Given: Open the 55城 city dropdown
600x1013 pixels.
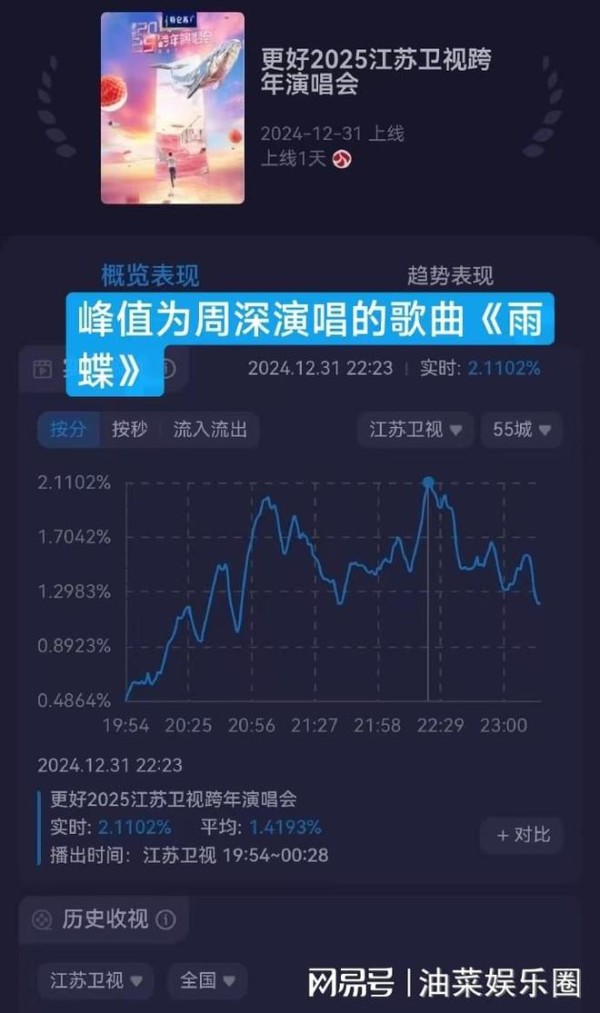Looking at the screenshot, I should click(522, 430).
